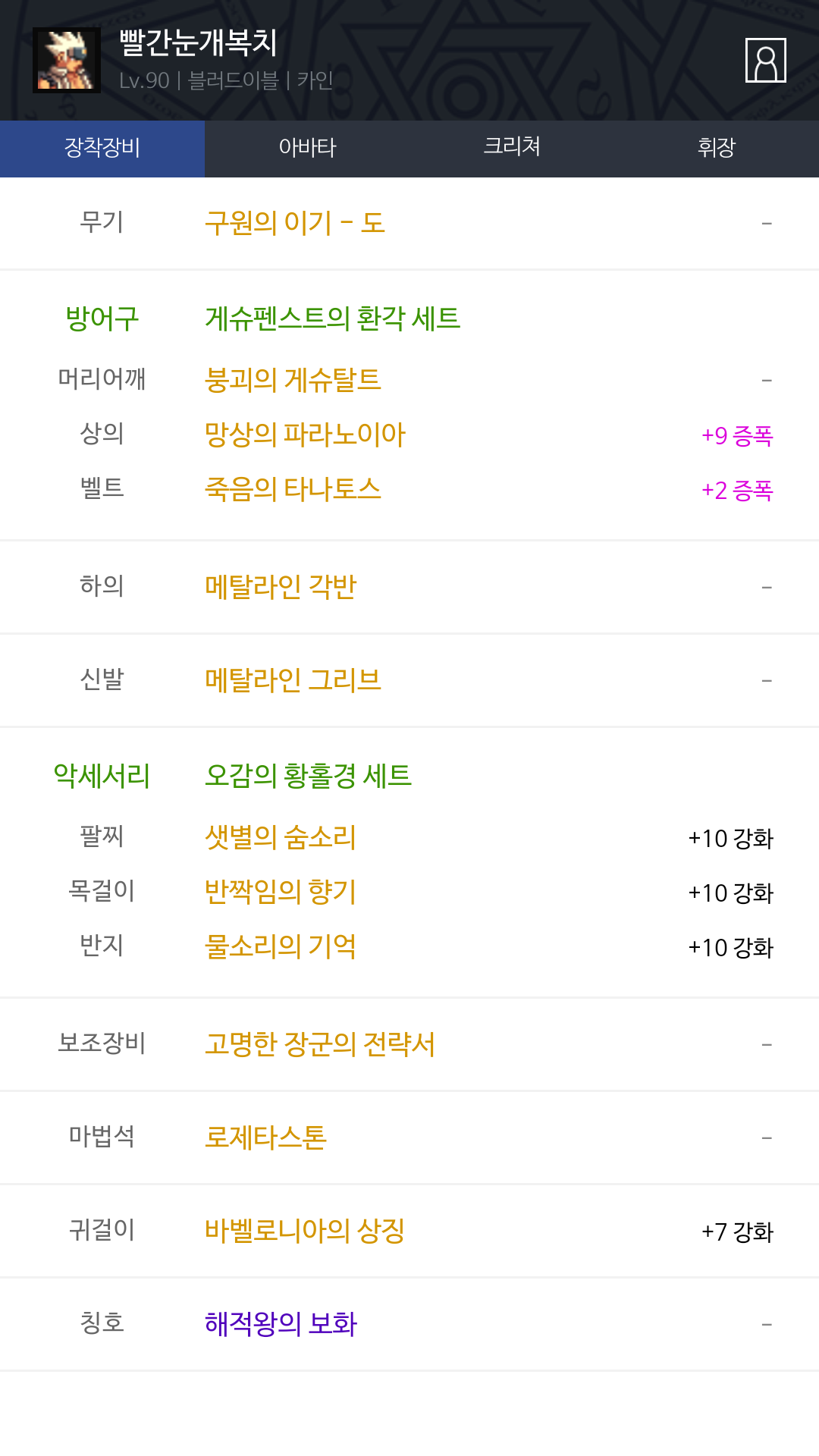The image size is (819, 1456).
Task: Tap the 바벨로니아의 상징 earring
Action: (x=305, y=1231)
